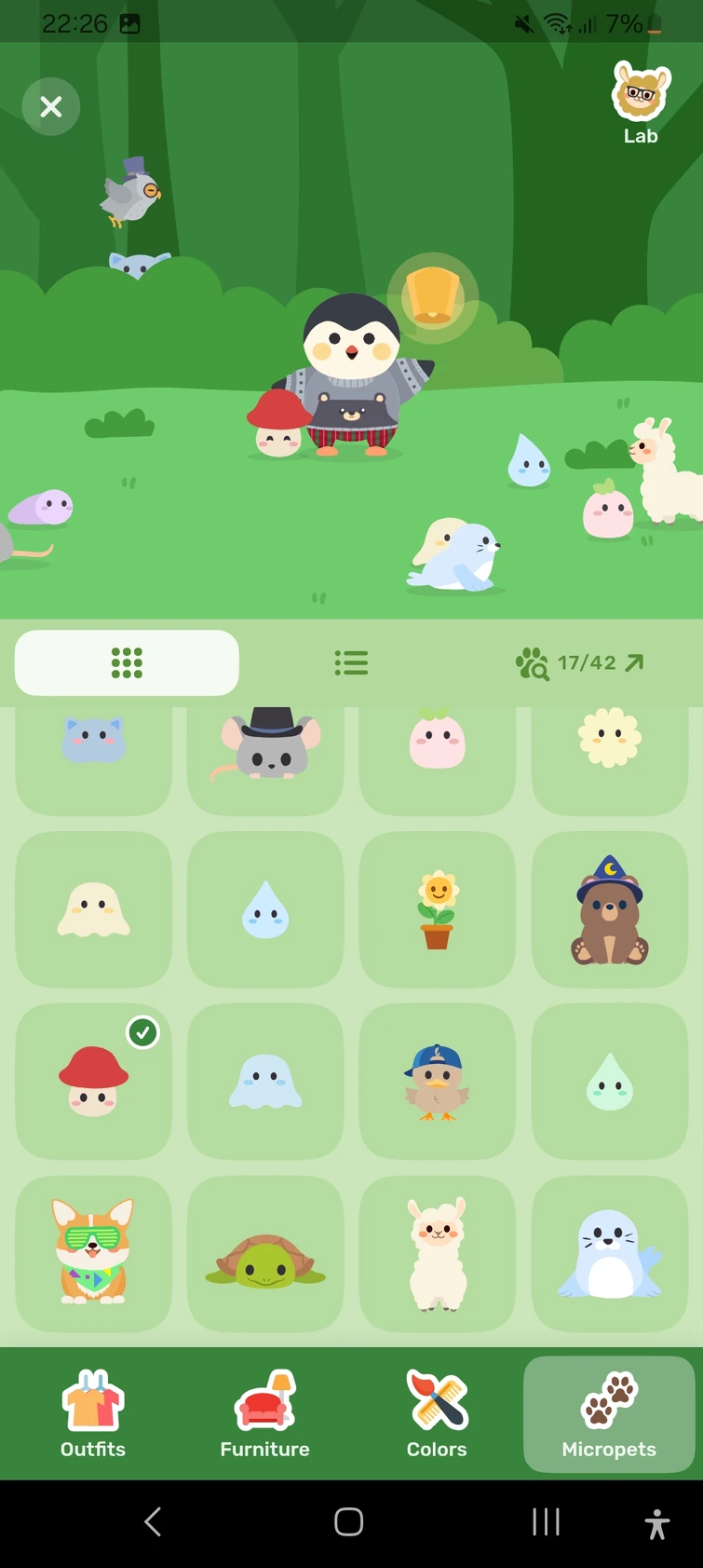703x1568 pixels.
Task: Pick the duck with blue cap micropet
Action: tap(437, 1081)
